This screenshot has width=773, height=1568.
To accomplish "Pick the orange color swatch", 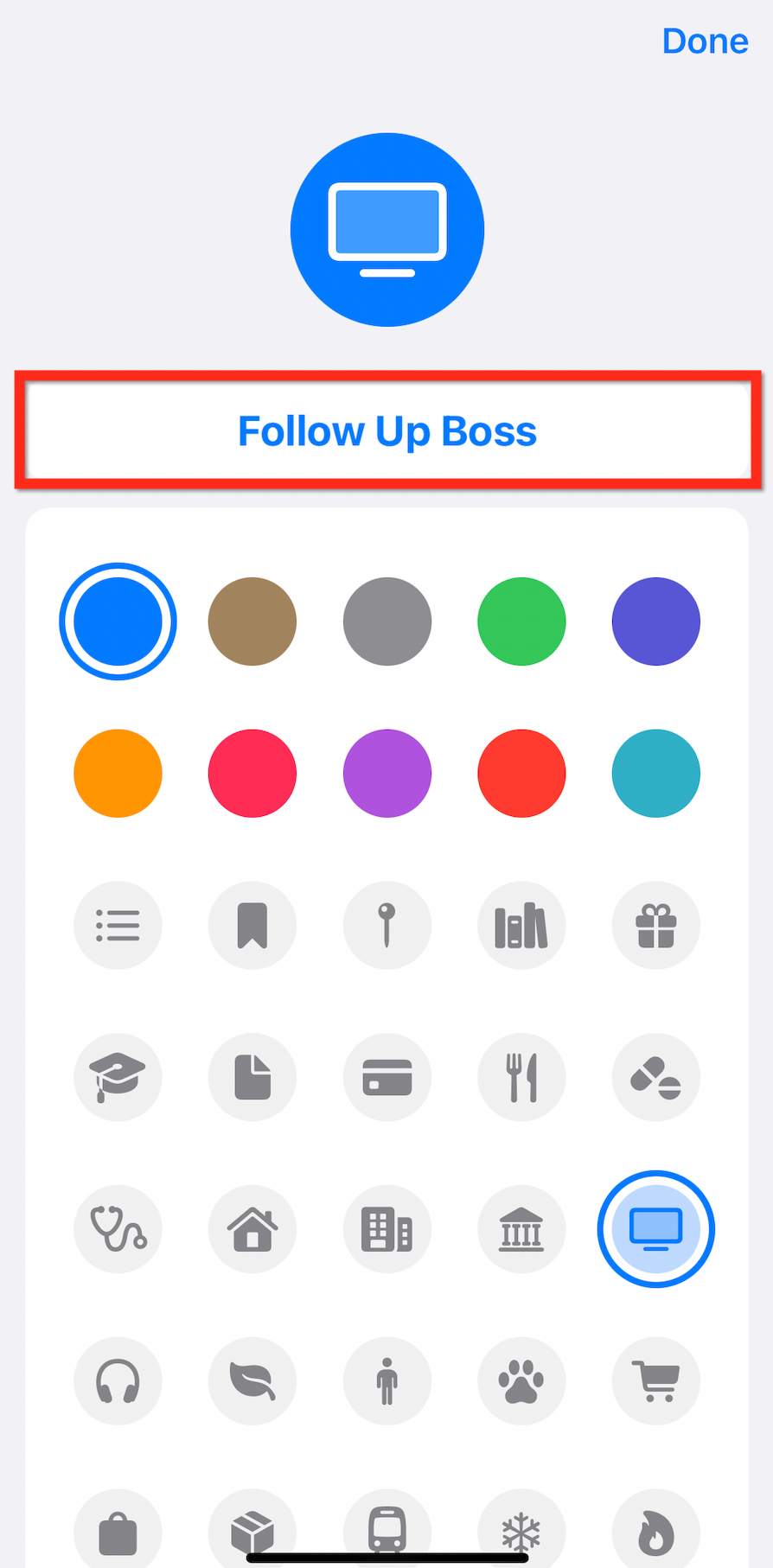I will pos(118,773).
